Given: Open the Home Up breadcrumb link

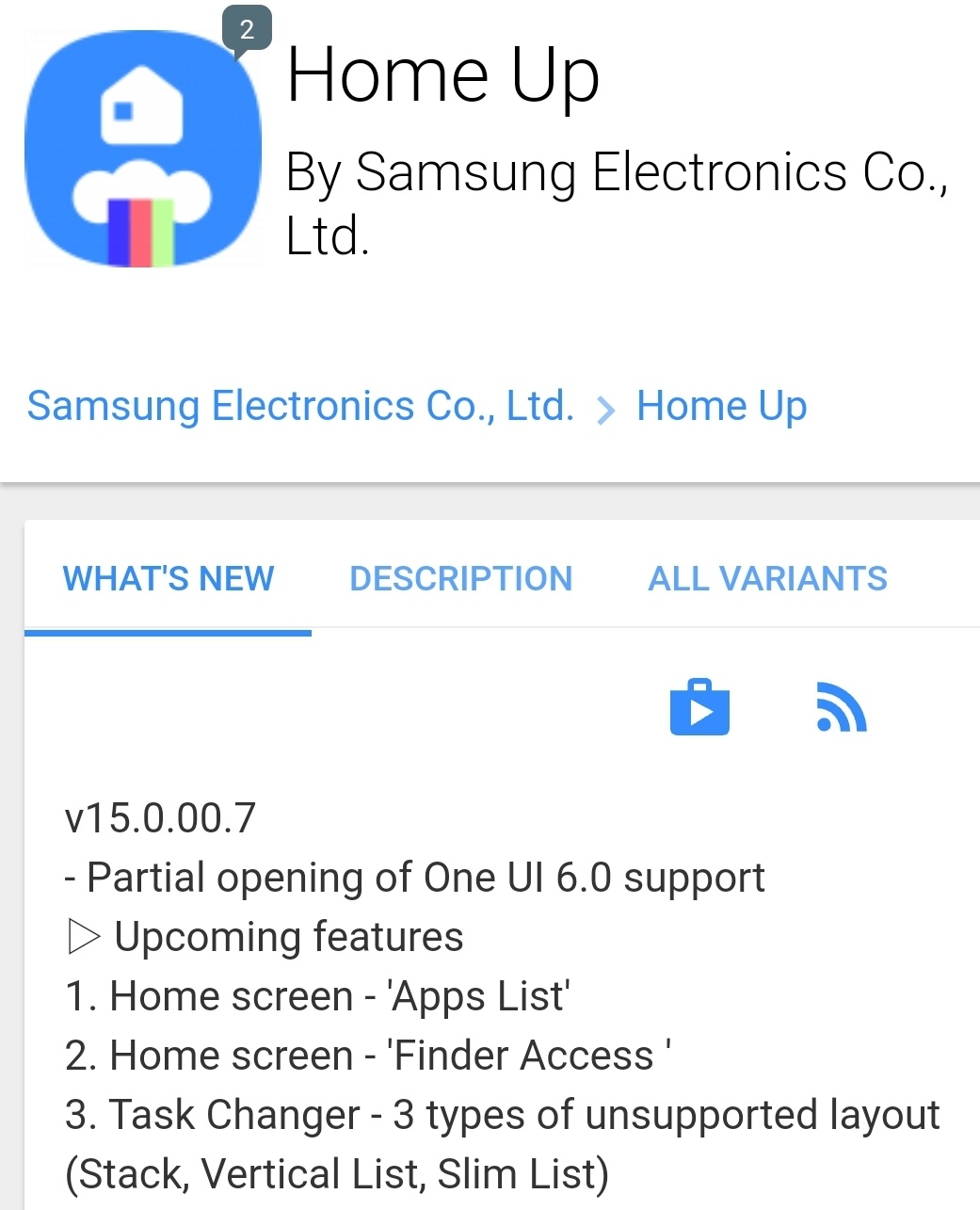Looking at the screenshot, I should 721,407.
